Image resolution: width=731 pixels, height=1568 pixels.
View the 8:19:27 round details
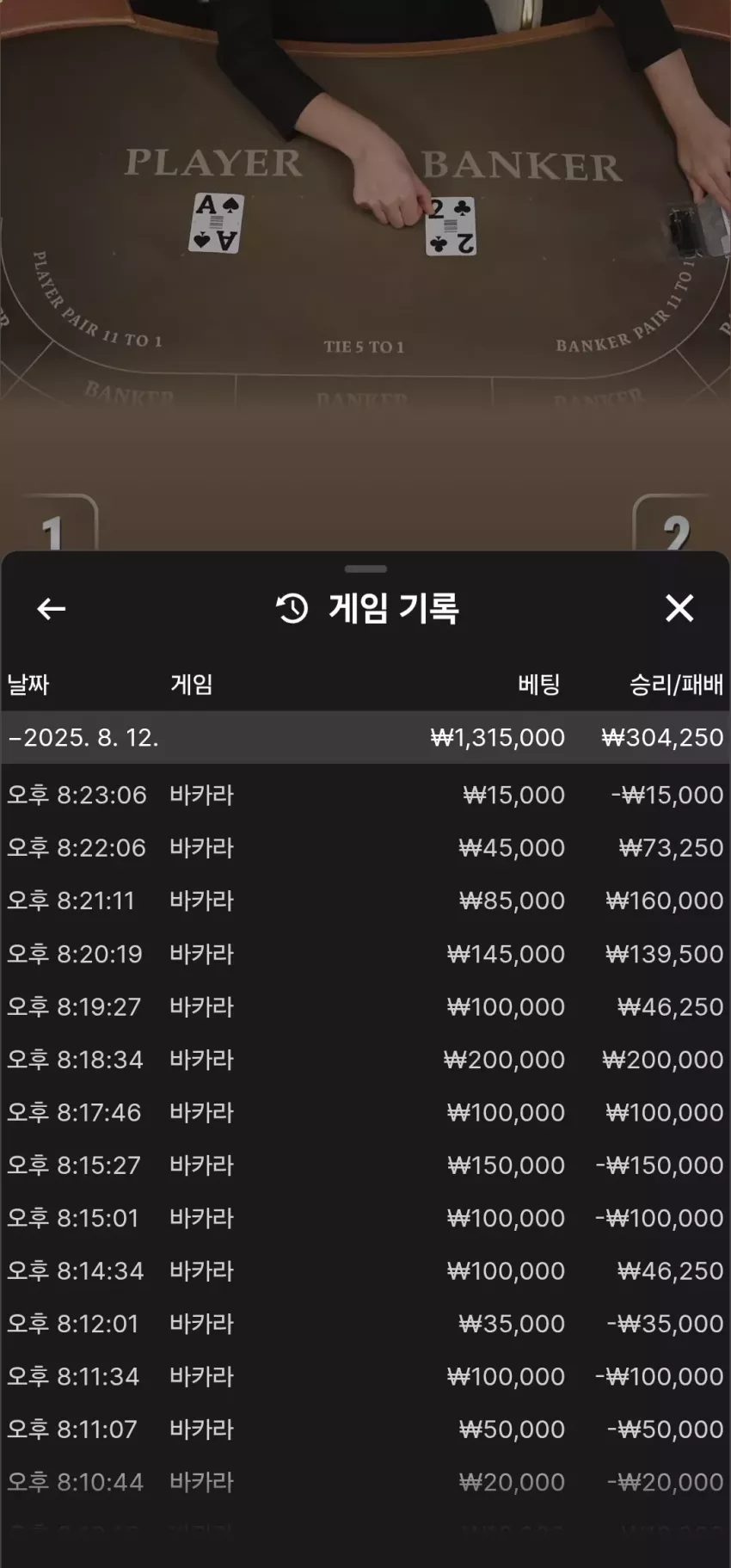click(x=365, y=1006)
